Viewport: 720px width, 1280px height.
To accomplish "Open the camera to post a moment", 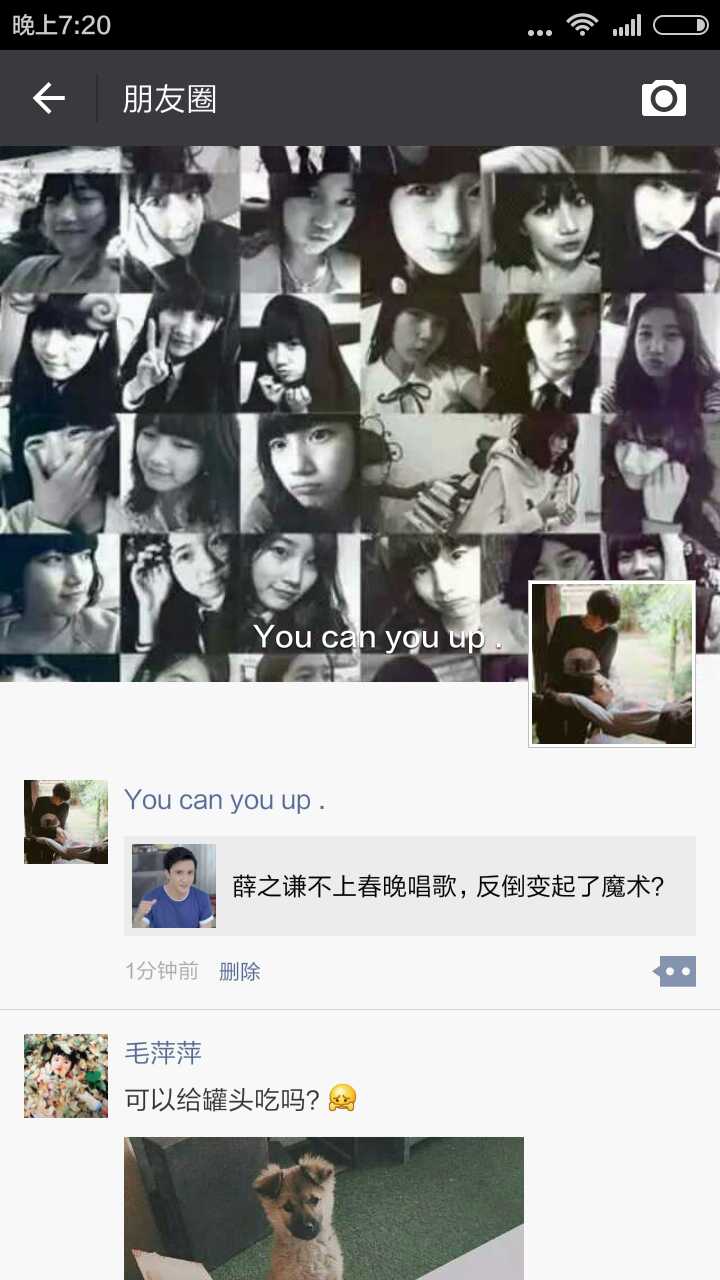I will tap(663, 98).
